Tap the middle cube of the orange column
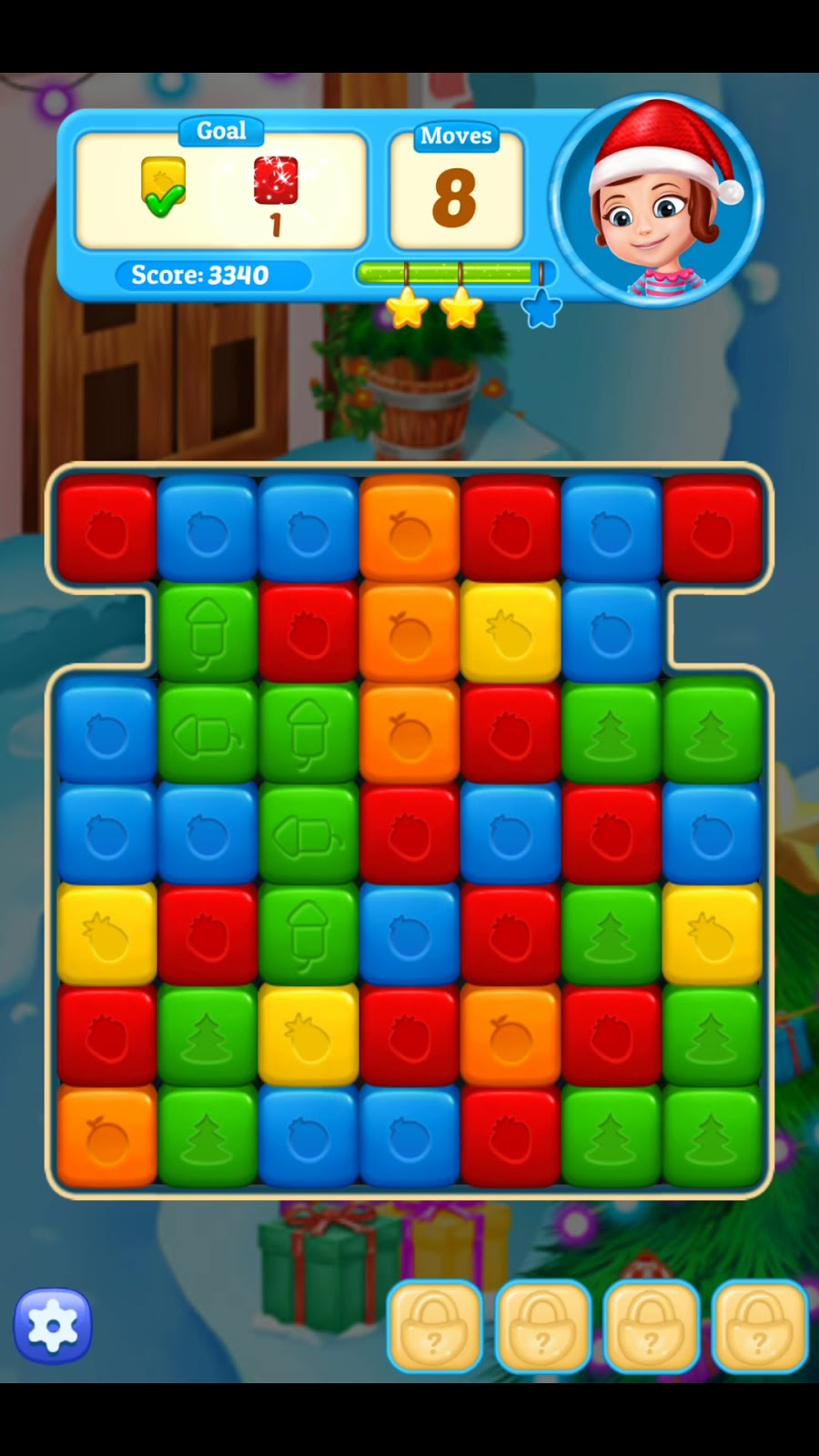 click(x=409, y=631)
